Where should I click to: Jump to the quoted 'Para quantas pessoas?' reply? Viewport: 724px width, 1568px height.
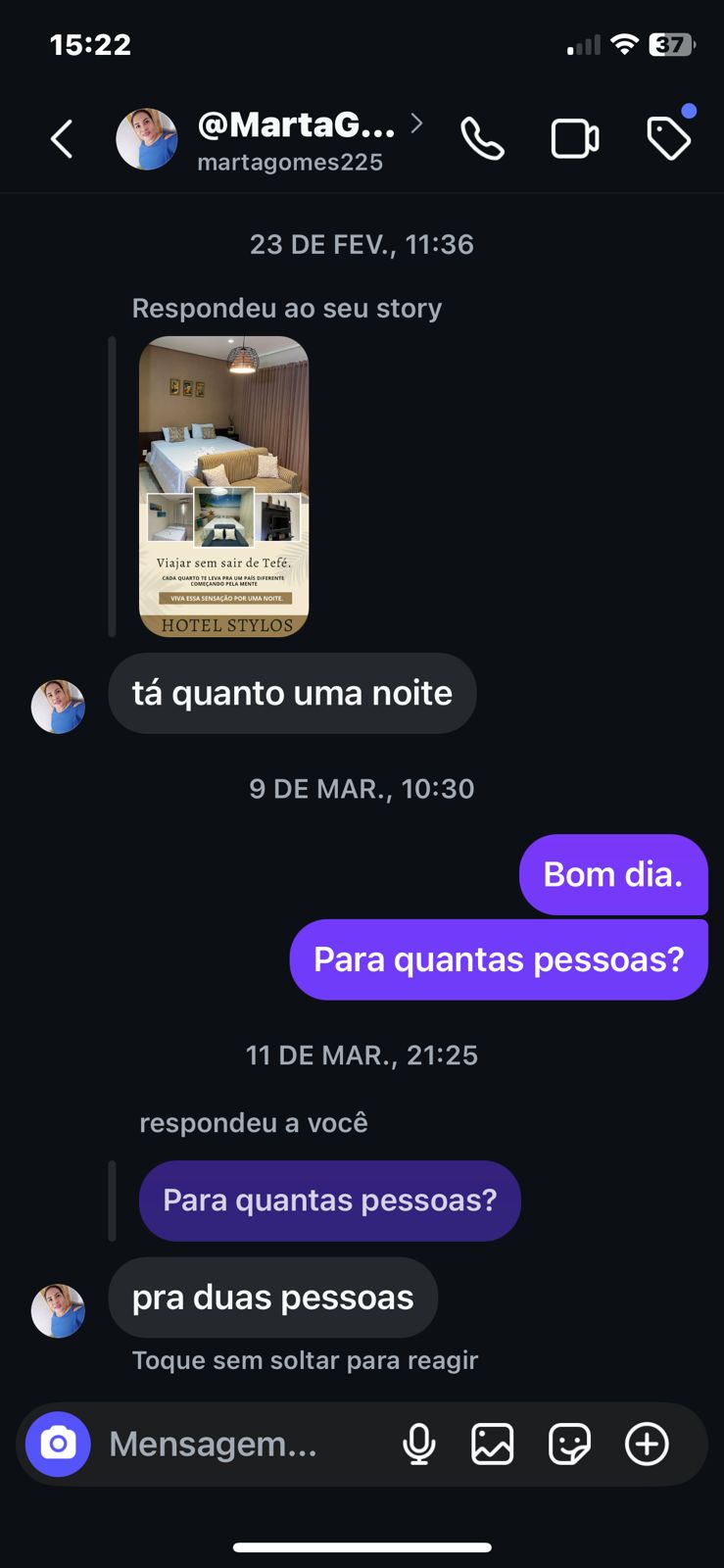pyautogui.click(x=329, y=1200)
